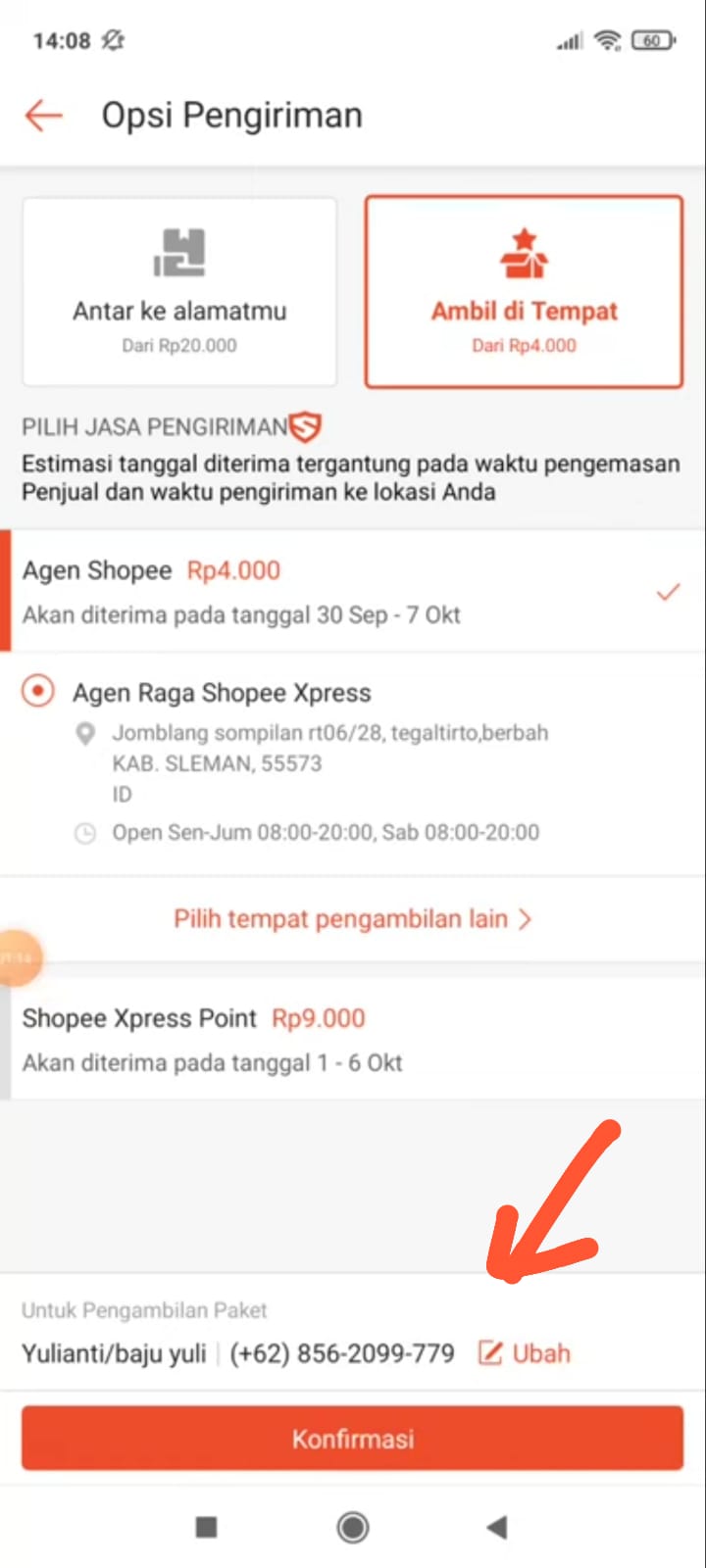Tap the floating orange bubble on the left edge
This screenshot has height=1568, width=706.
coord(18,958)
